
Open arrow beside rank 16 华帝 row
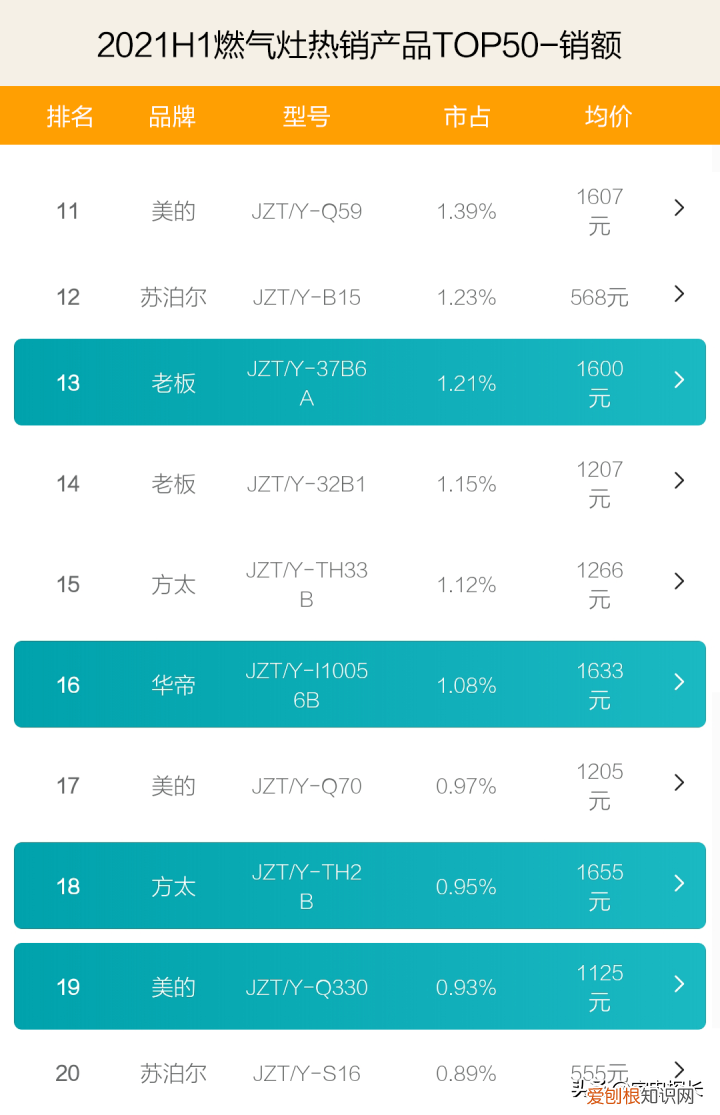pos(679,684)
